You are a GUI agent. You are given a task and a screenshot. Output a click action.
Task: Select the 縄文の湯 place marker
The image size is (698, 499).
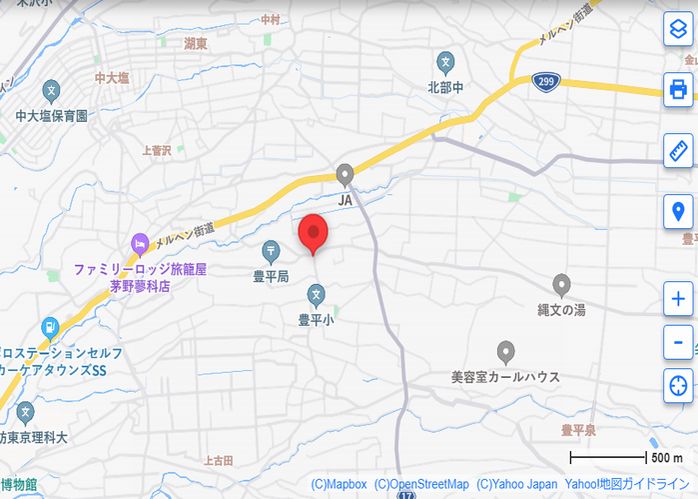point(561,285)
